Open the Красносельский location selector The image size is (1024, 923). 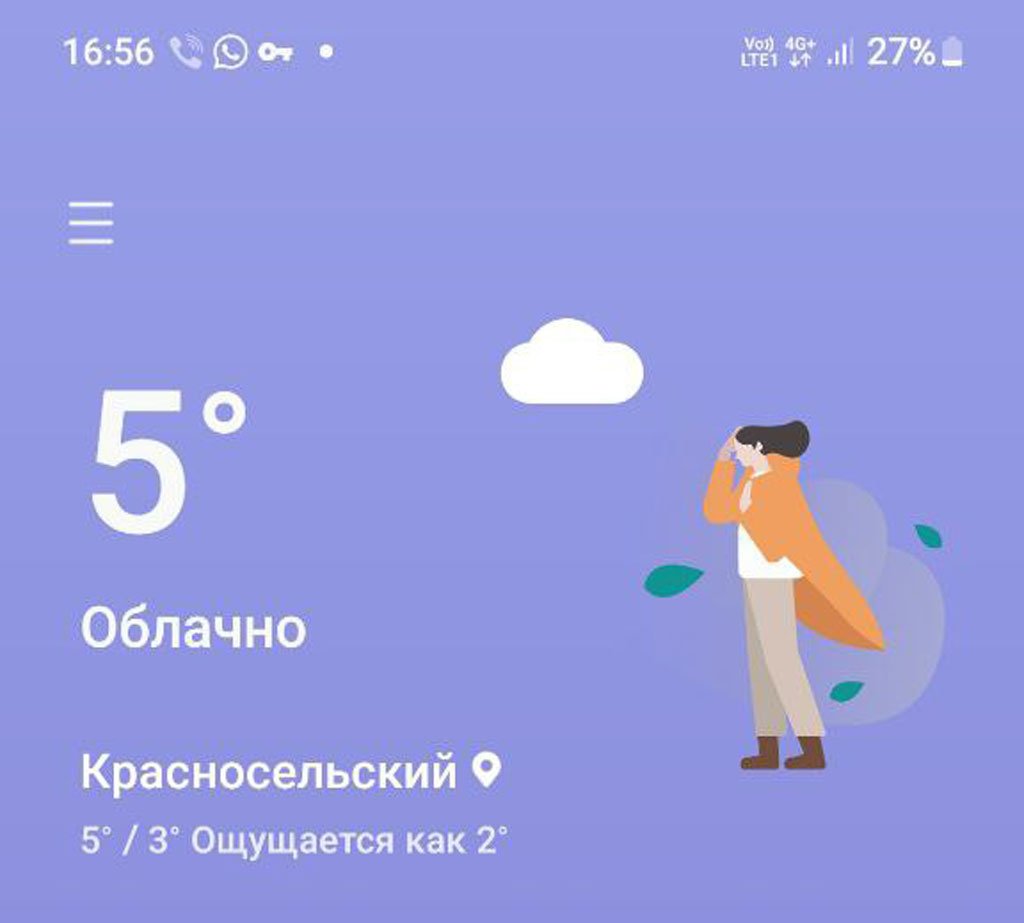tap(289, 772)
